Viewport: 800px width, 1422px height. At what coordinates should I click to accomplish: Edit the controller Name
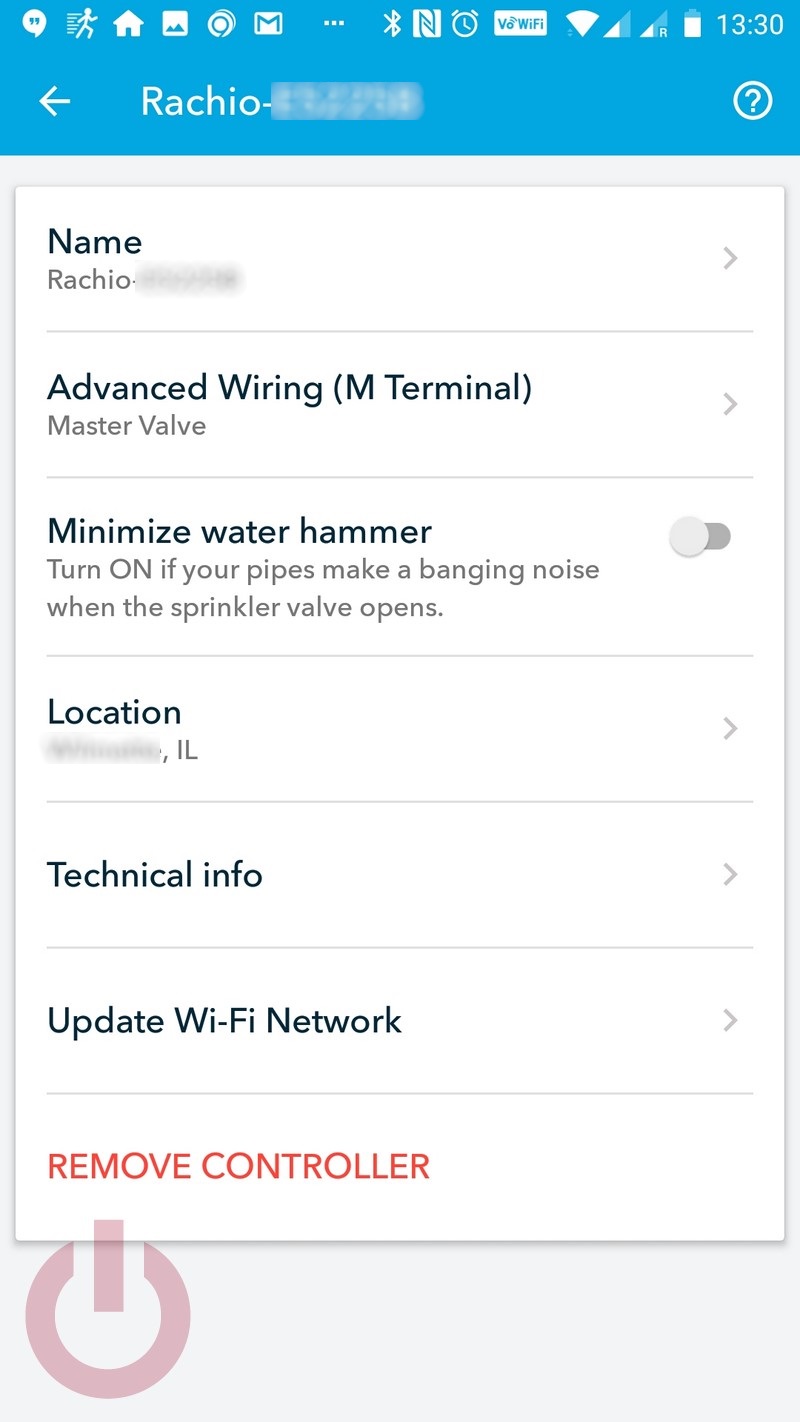click(x=400, y=259)
